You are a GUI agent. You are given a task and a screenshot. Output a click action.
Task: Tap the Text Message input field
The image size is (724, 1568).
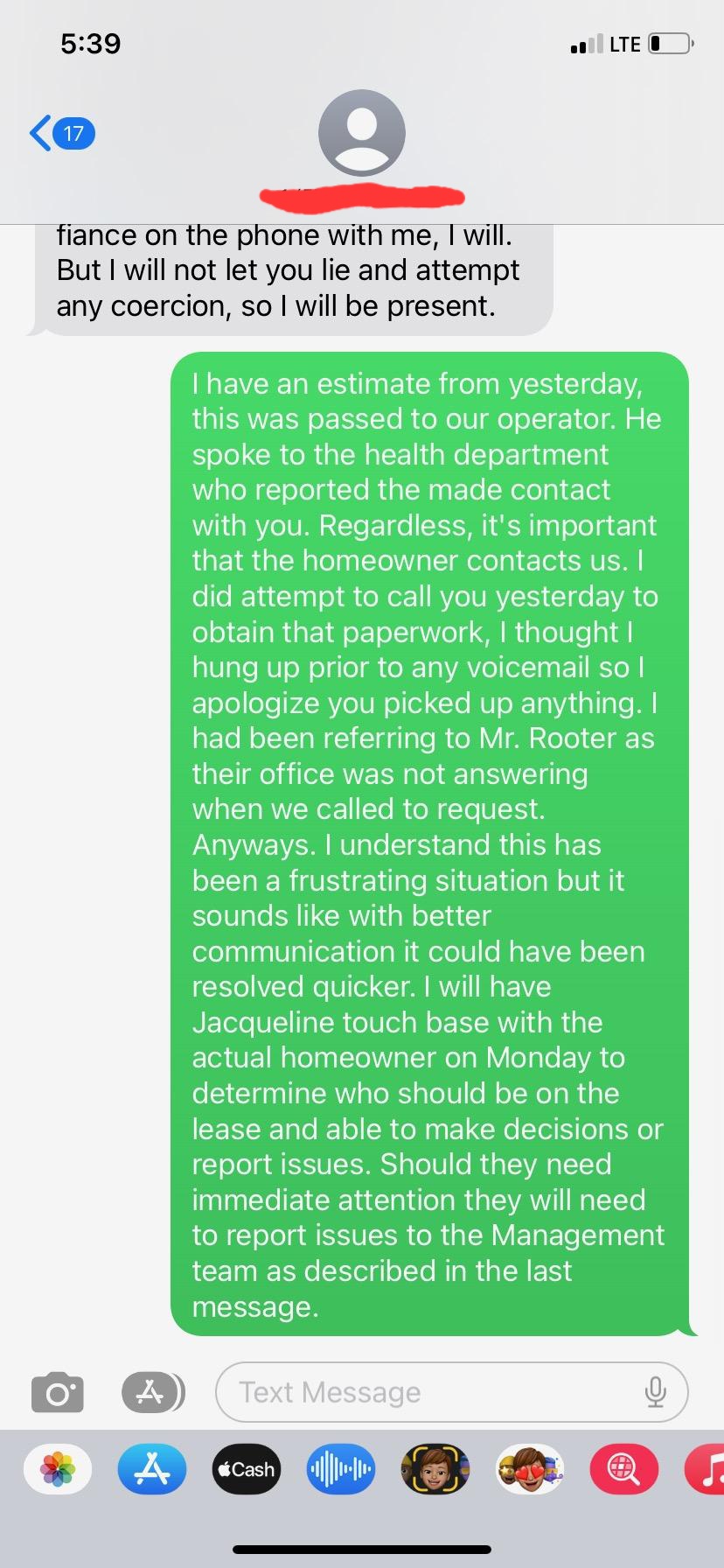click(452, 1392)
